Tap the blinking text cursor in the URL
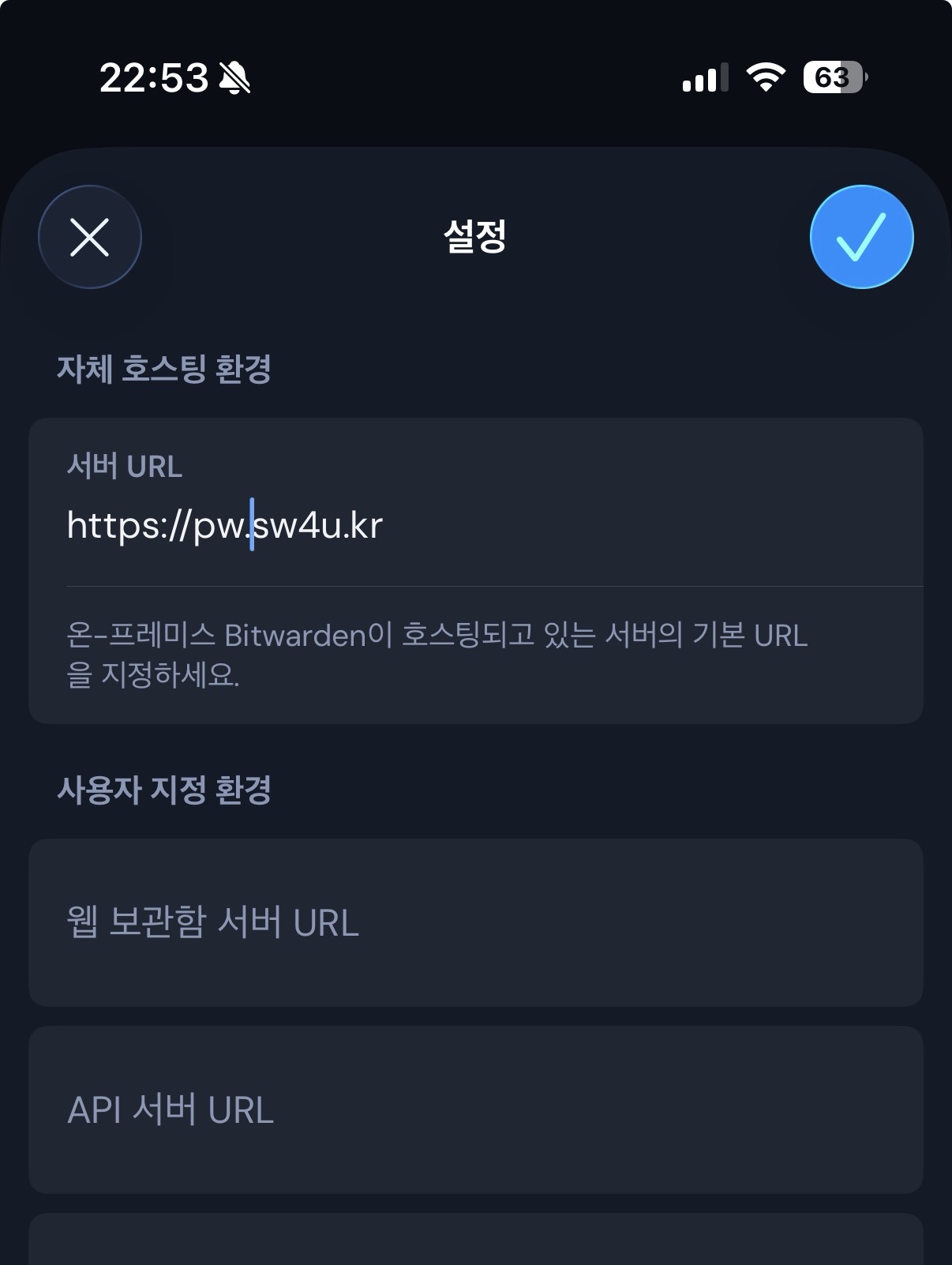The image size is (952, 1265). 249,524
